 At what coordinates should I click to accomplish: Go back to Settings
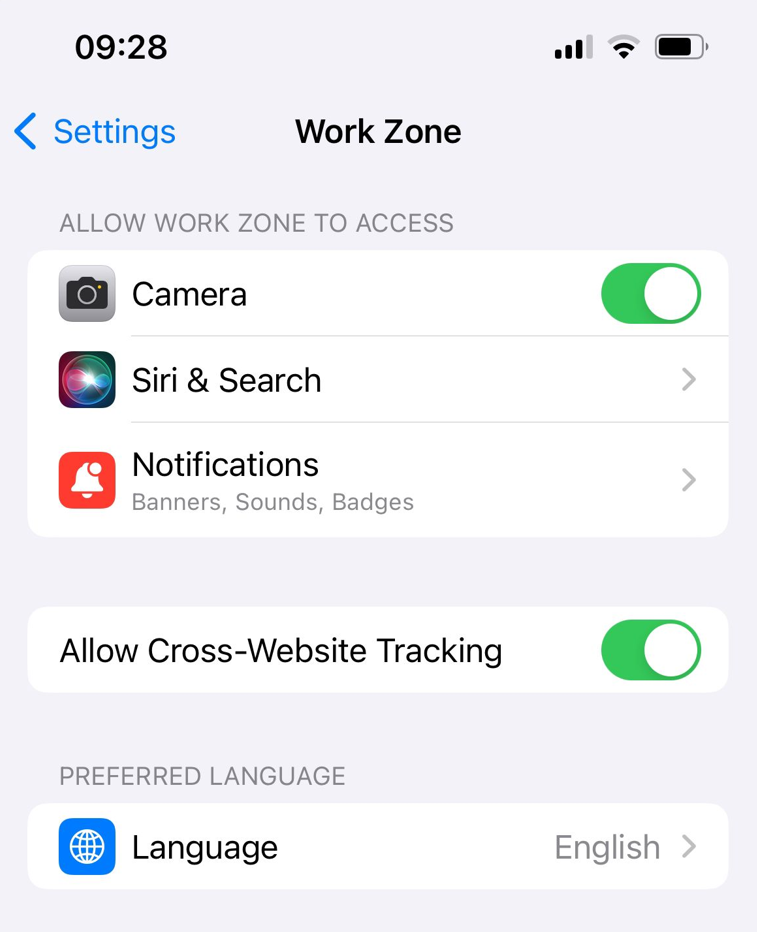click(96, 132)
